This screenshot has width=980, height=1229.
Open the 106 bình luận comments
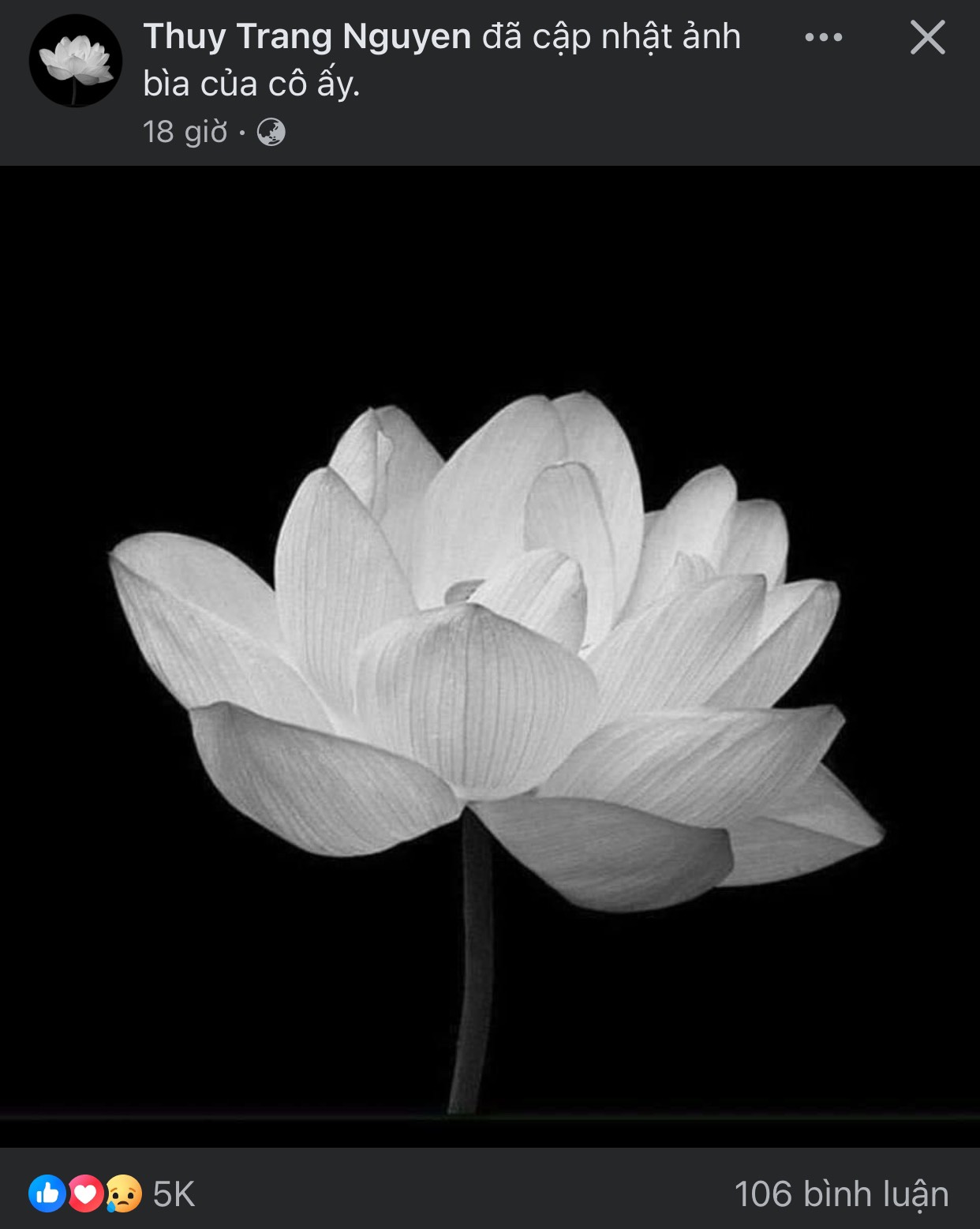(x=841, y=1193)
